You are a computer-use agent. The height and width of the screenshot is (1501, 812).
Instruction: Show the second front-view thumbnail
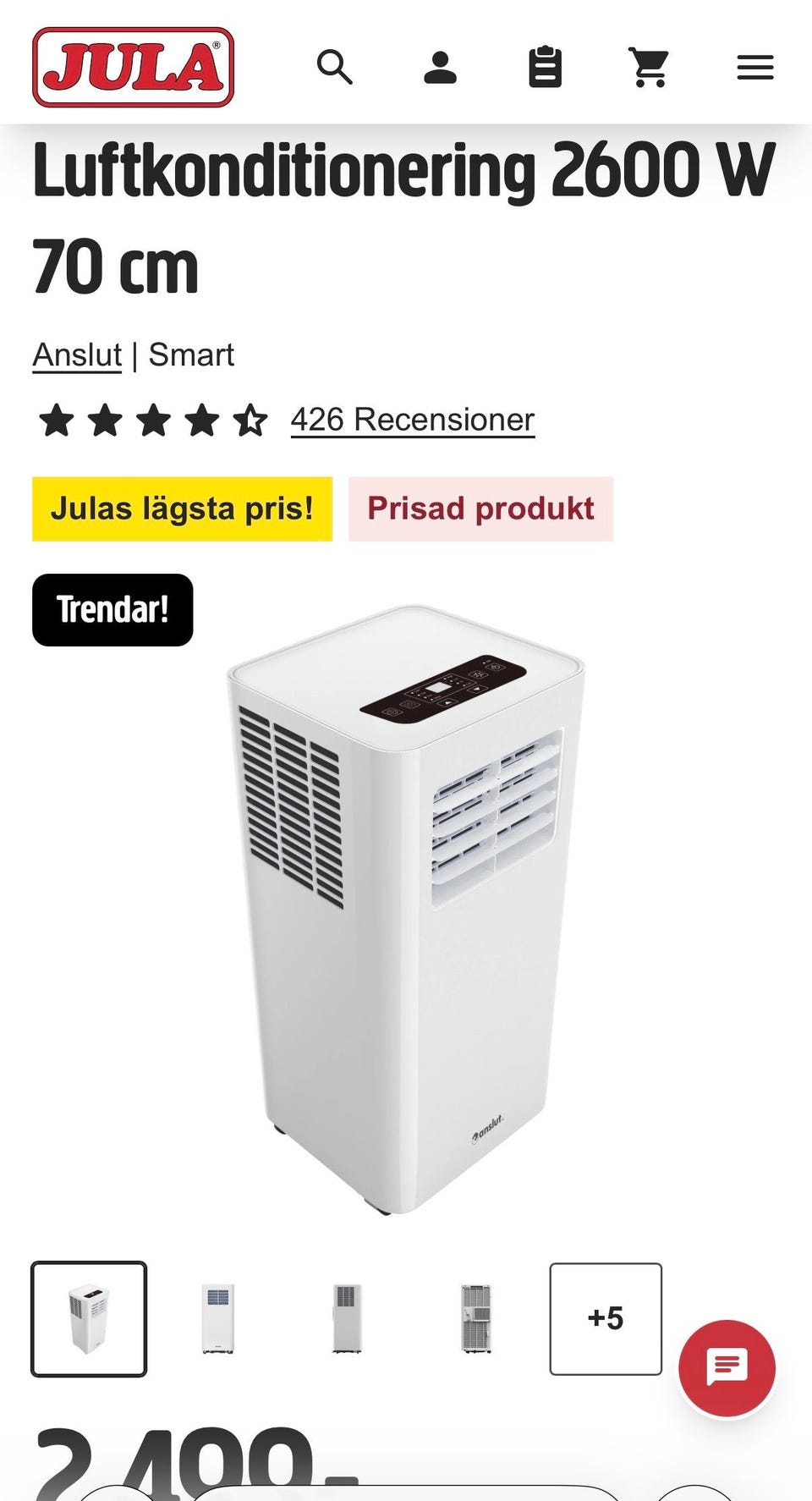218,1318
